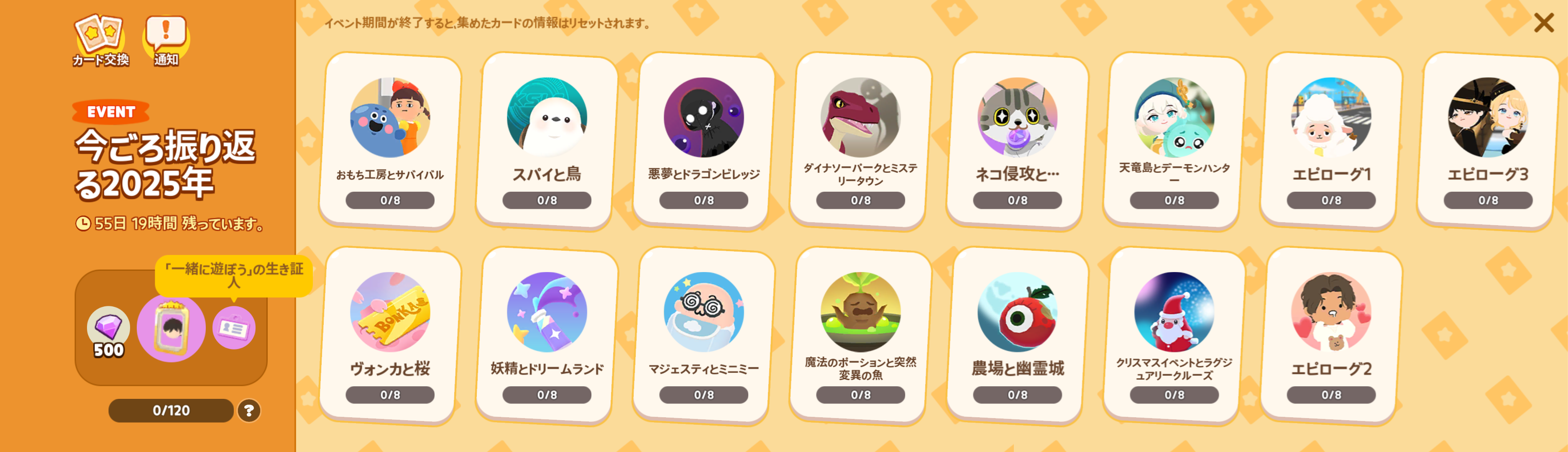Open the 農場と幽霊城 card set
1568x452 pixels.
click(1017, 336)
